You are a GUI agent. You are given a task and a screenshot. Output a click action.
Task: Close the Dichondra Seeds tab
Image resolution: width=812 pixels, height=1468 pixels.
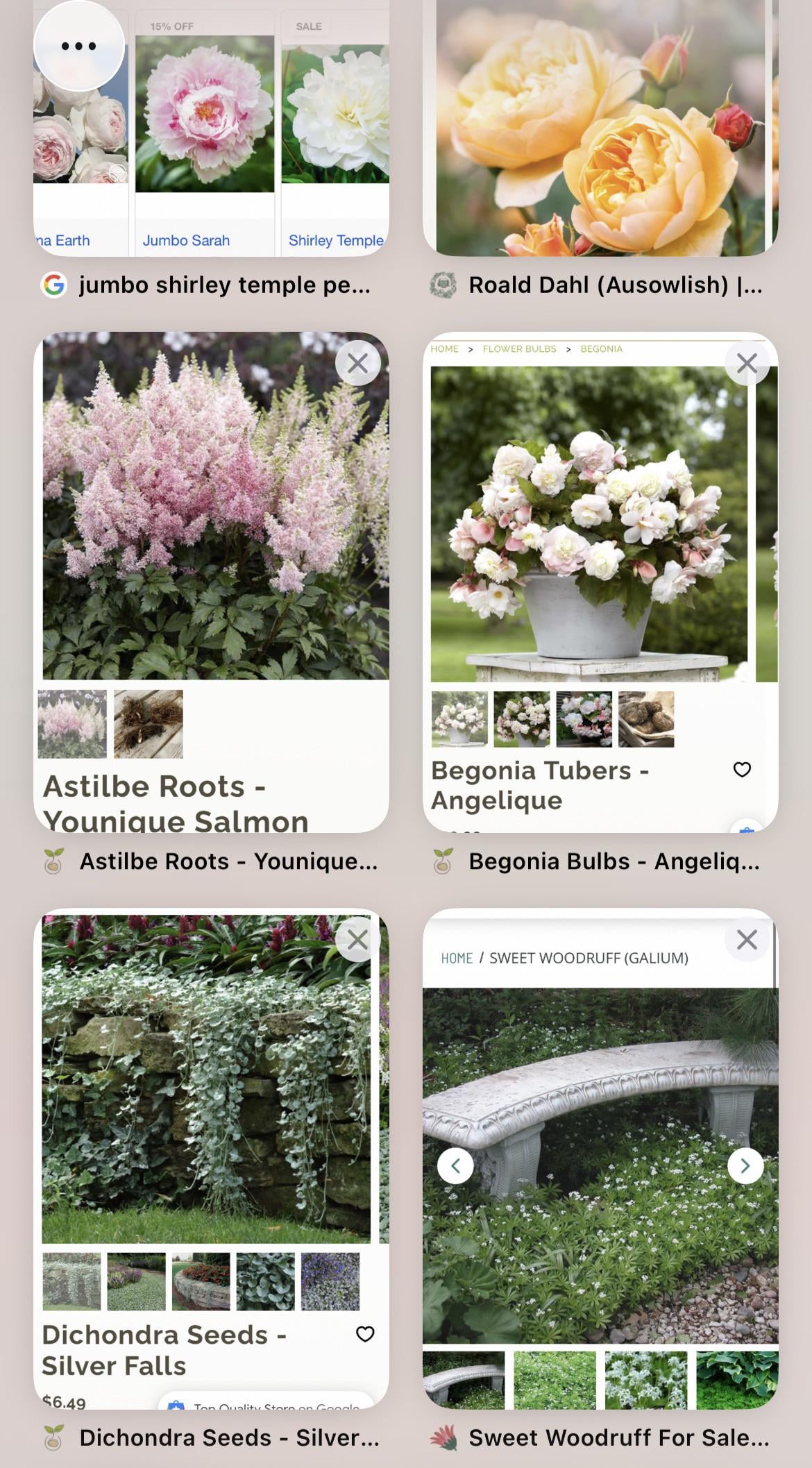(x=357, y=940)
